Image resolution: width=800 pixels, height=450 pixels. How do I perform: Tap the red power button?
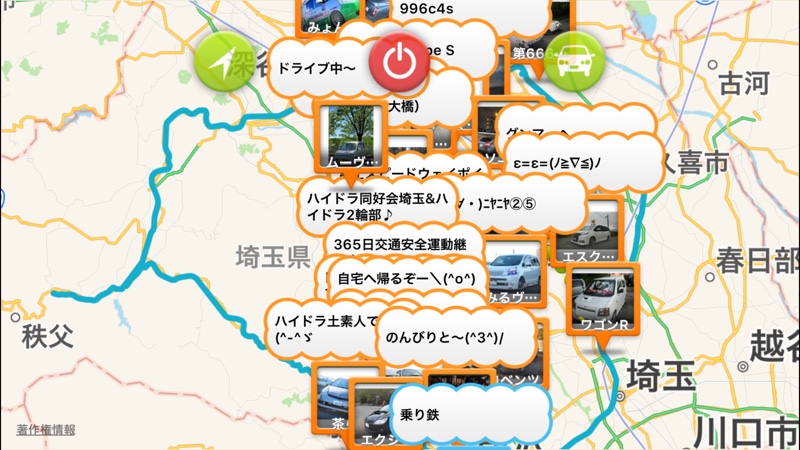click(x=399, y=62)
